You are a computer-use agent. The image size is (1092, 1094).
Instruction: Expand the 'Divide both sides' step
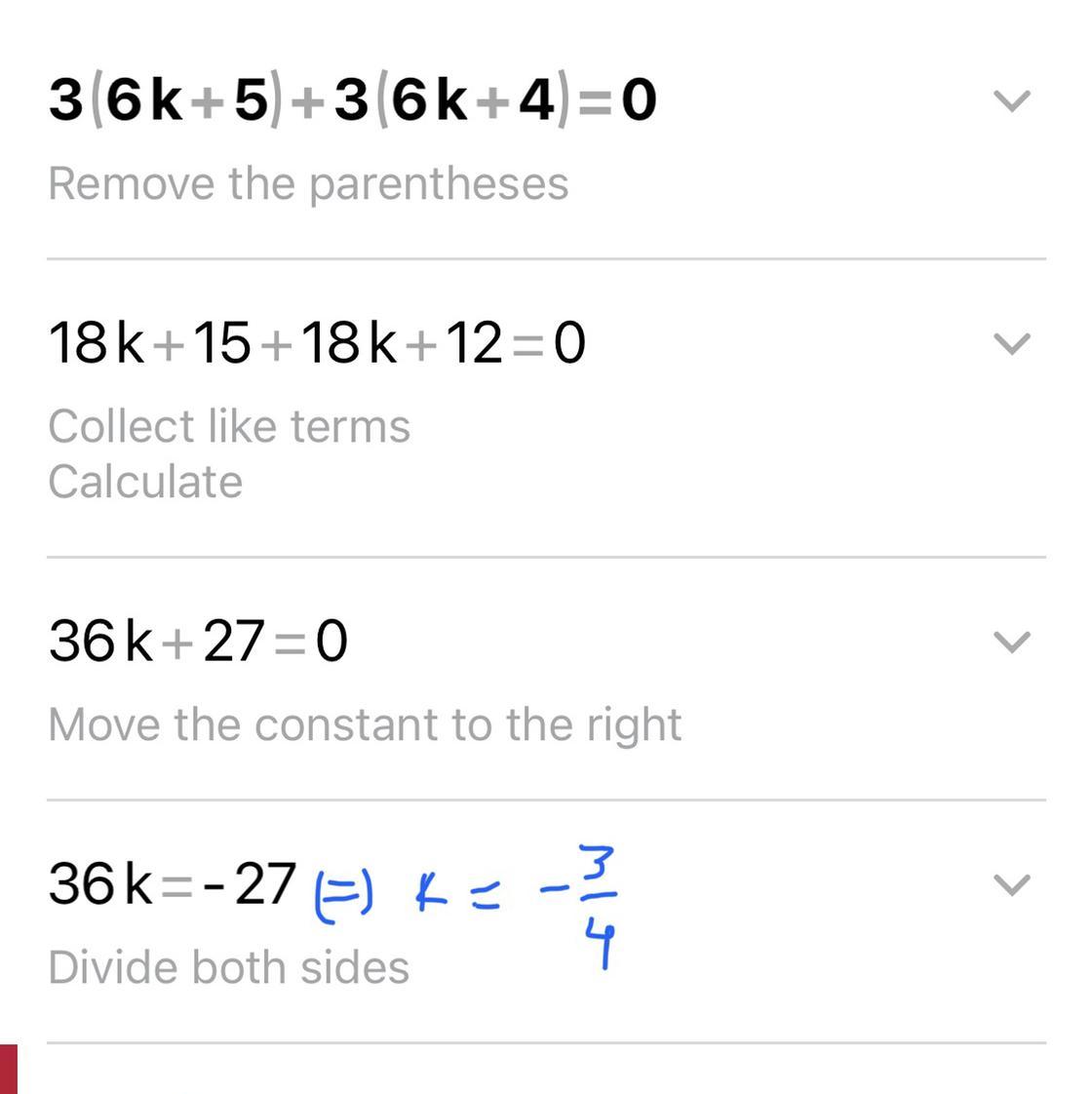point(1011,884)
